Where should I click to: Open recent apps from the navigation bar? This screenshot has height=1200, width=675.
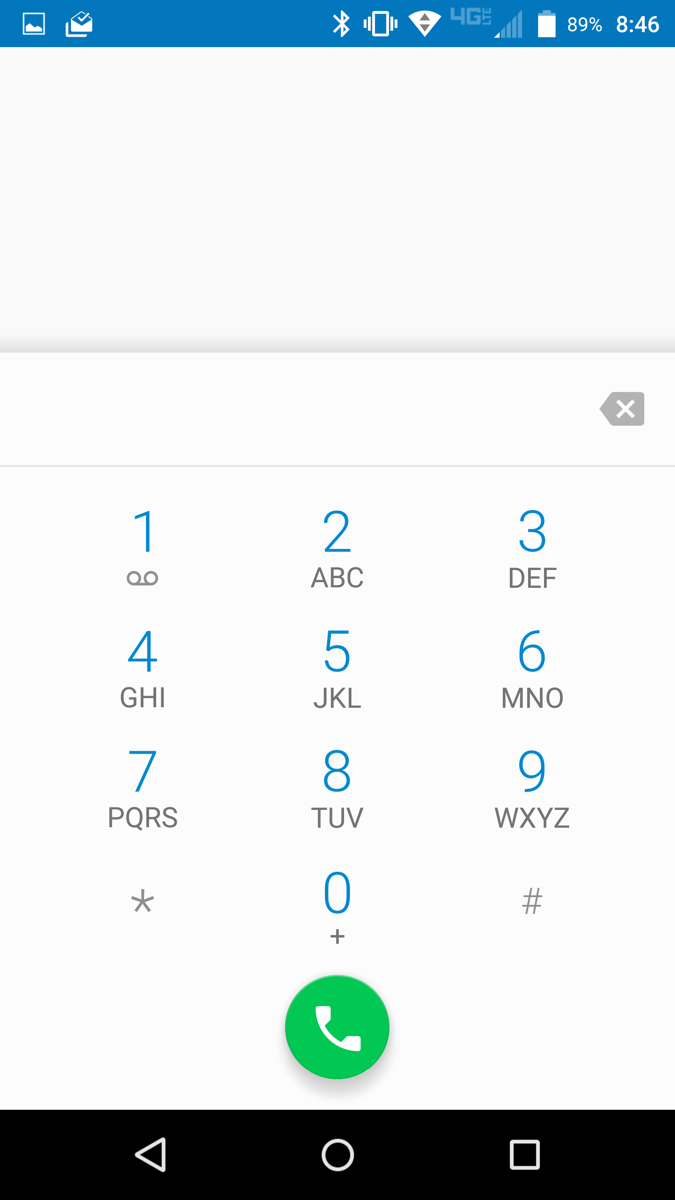click(524, 1155)
